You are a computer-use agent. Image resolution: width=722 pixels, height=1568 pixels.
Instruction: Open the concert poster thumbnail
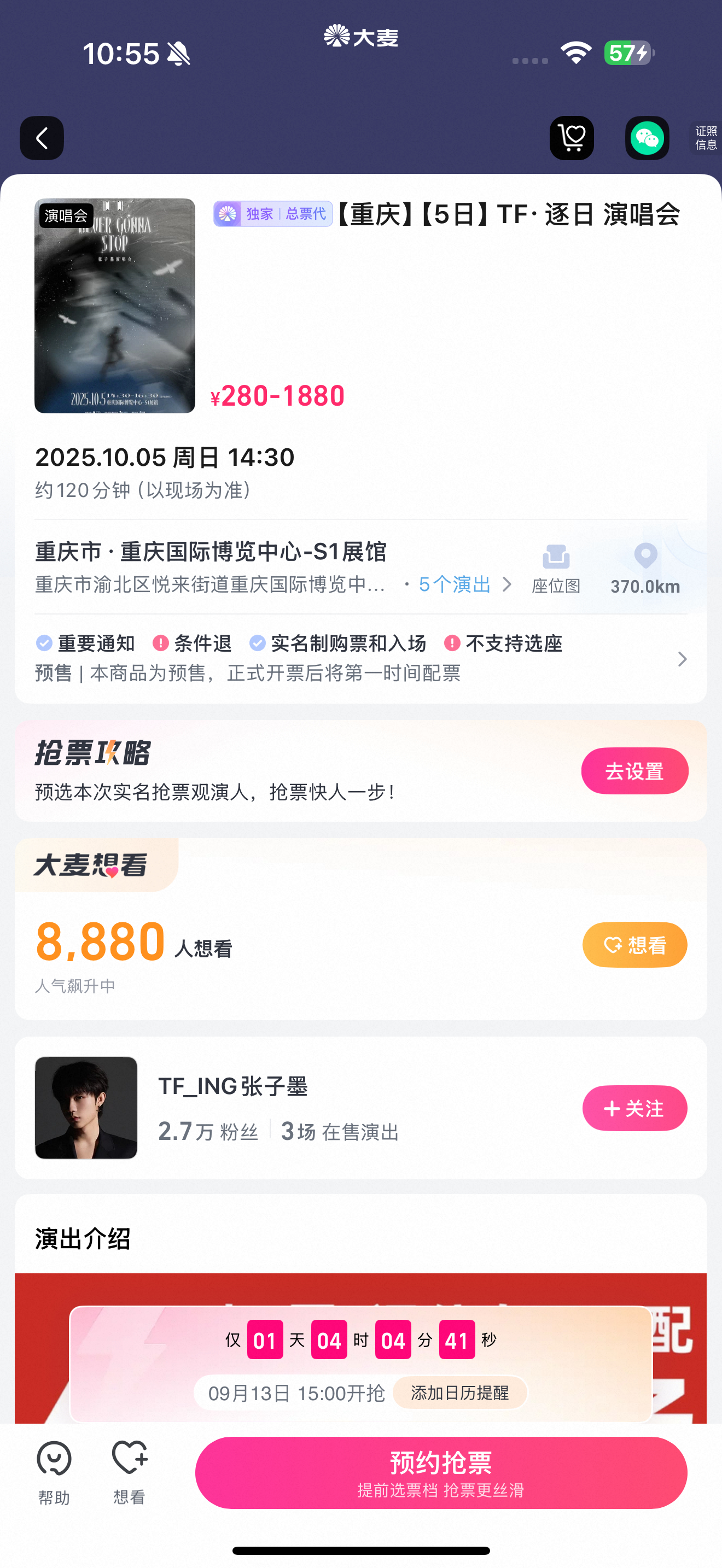[x=114, y=306]
